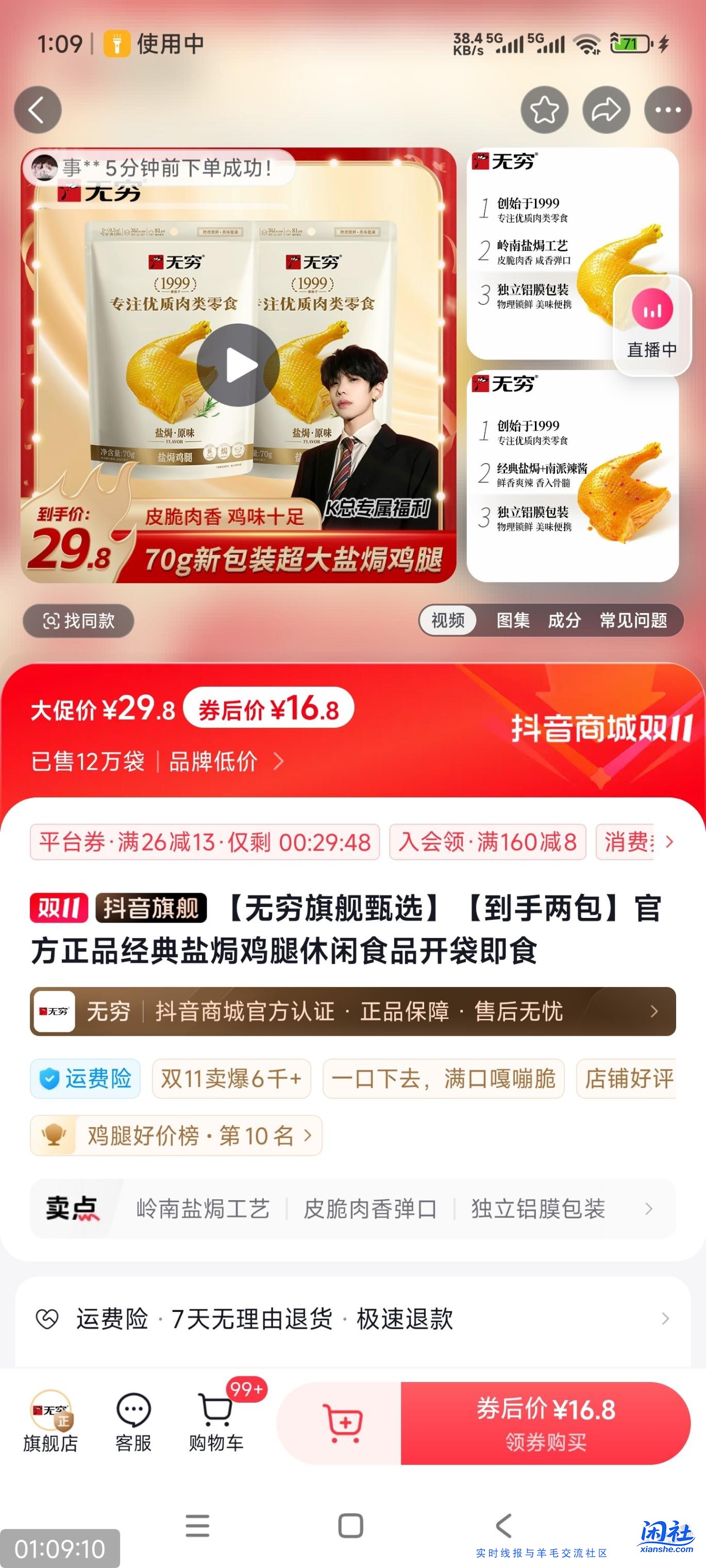
Task: Tap the Android home navigation button
Action: [349, 1525]
